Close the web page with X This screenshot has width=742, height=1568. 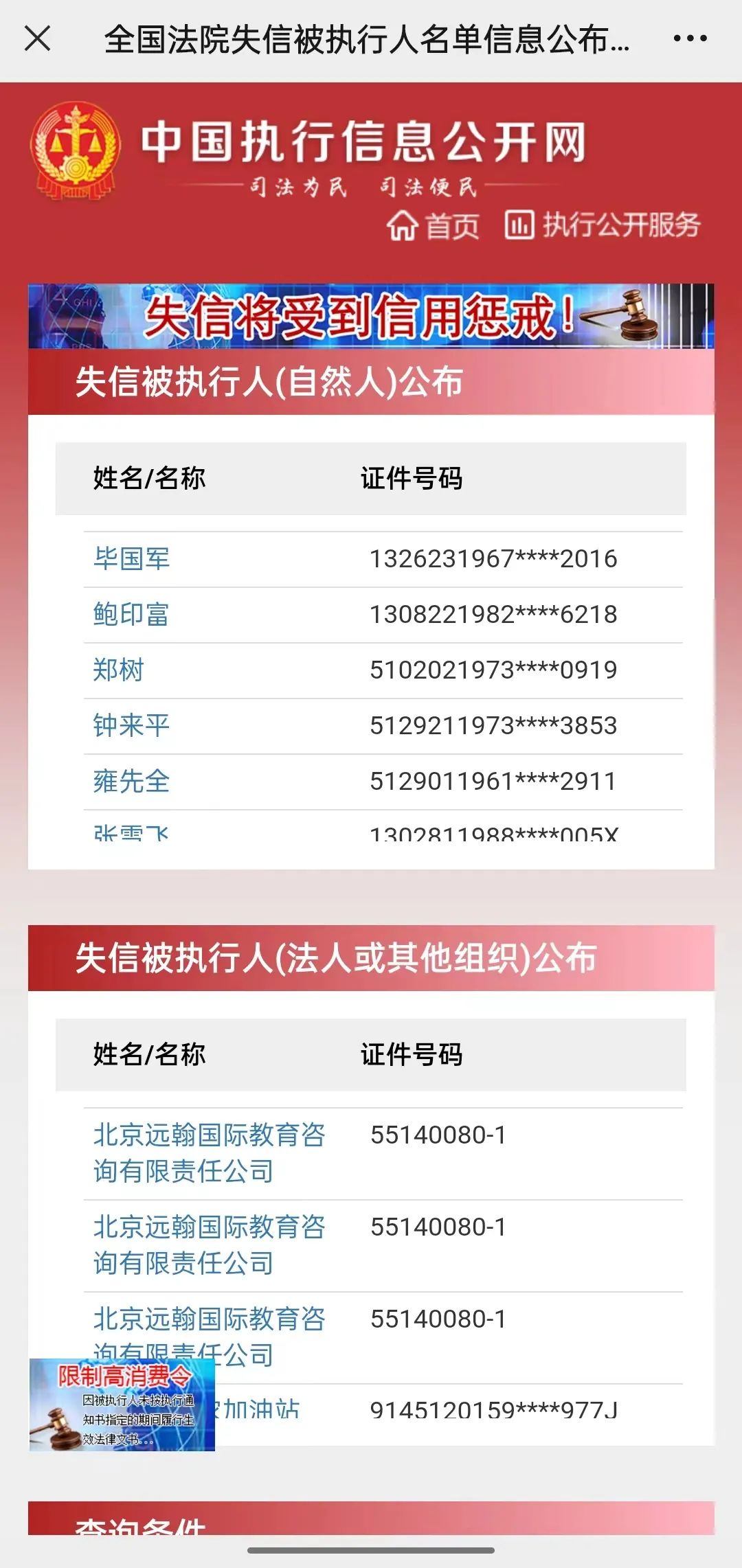coord(38,38)
